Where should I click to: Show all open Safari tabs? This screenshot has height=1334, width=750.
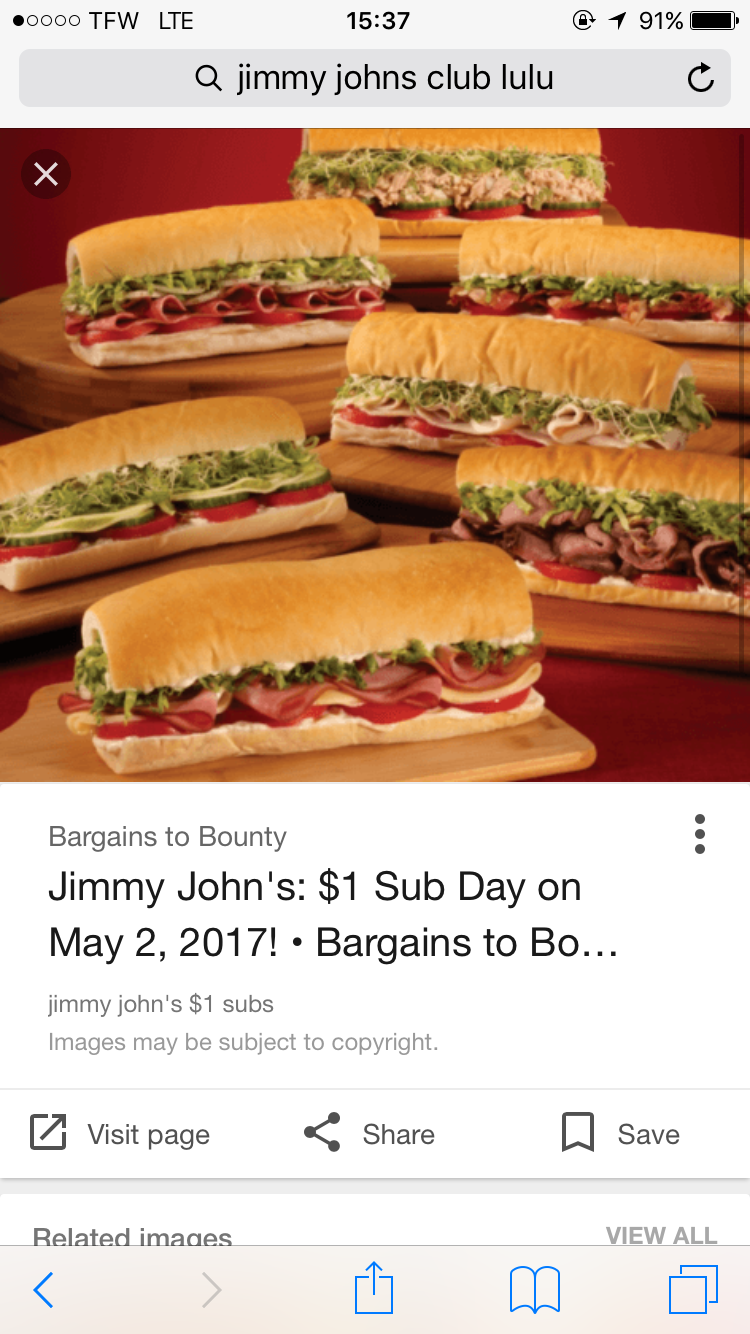pos(693,1290)
